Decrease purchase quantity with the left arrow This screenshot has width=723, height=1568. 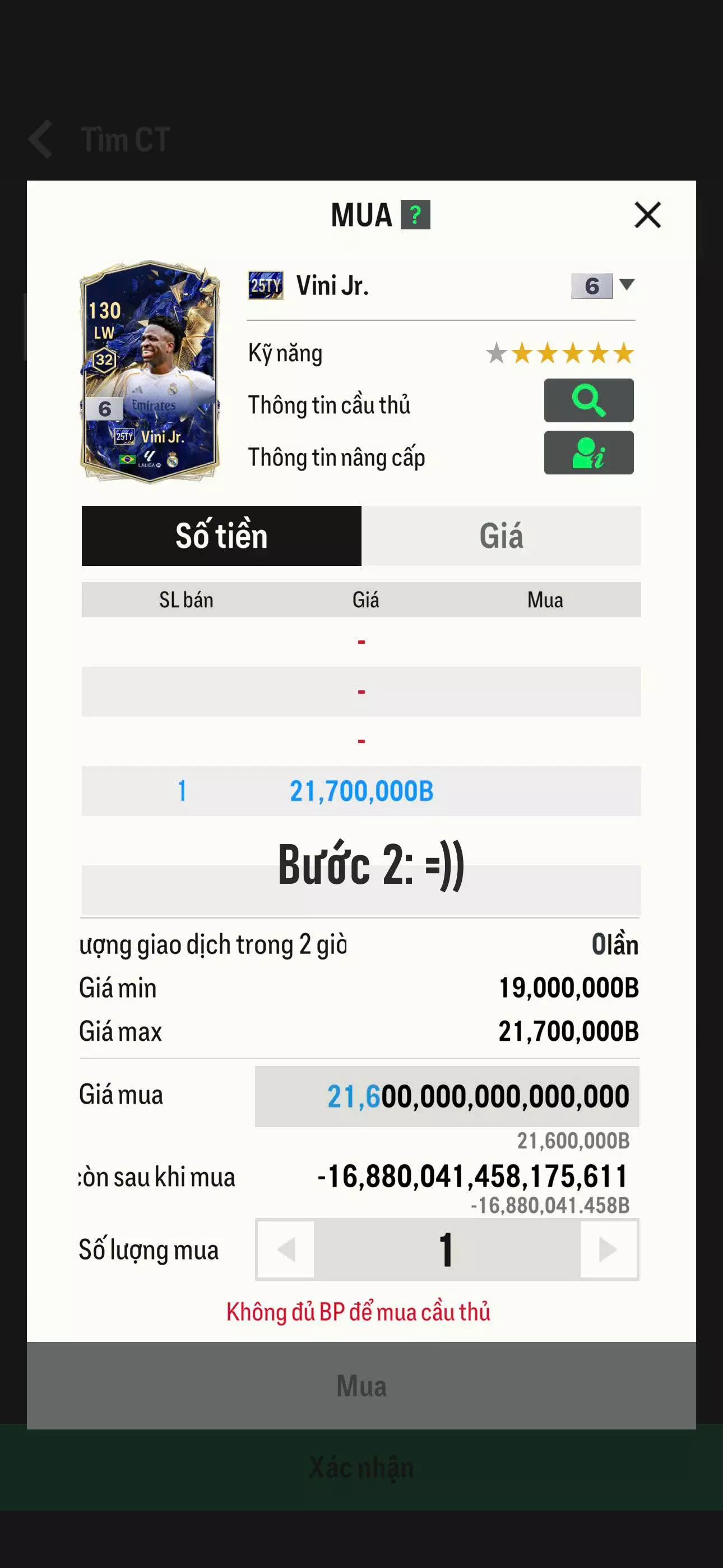pos(286,1249)
